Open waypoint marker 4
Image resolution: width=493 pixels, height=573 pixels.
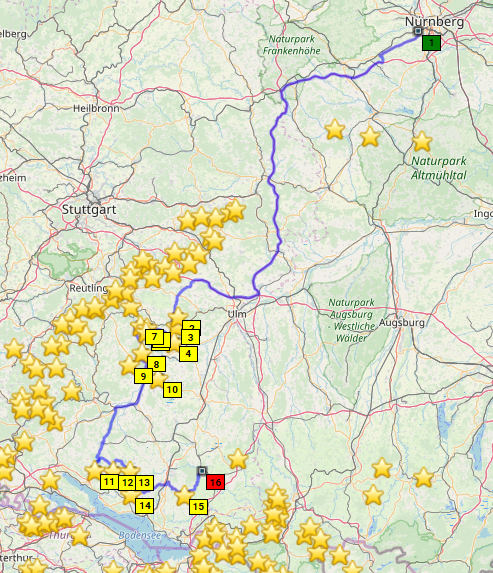click(x=188, y=354)
